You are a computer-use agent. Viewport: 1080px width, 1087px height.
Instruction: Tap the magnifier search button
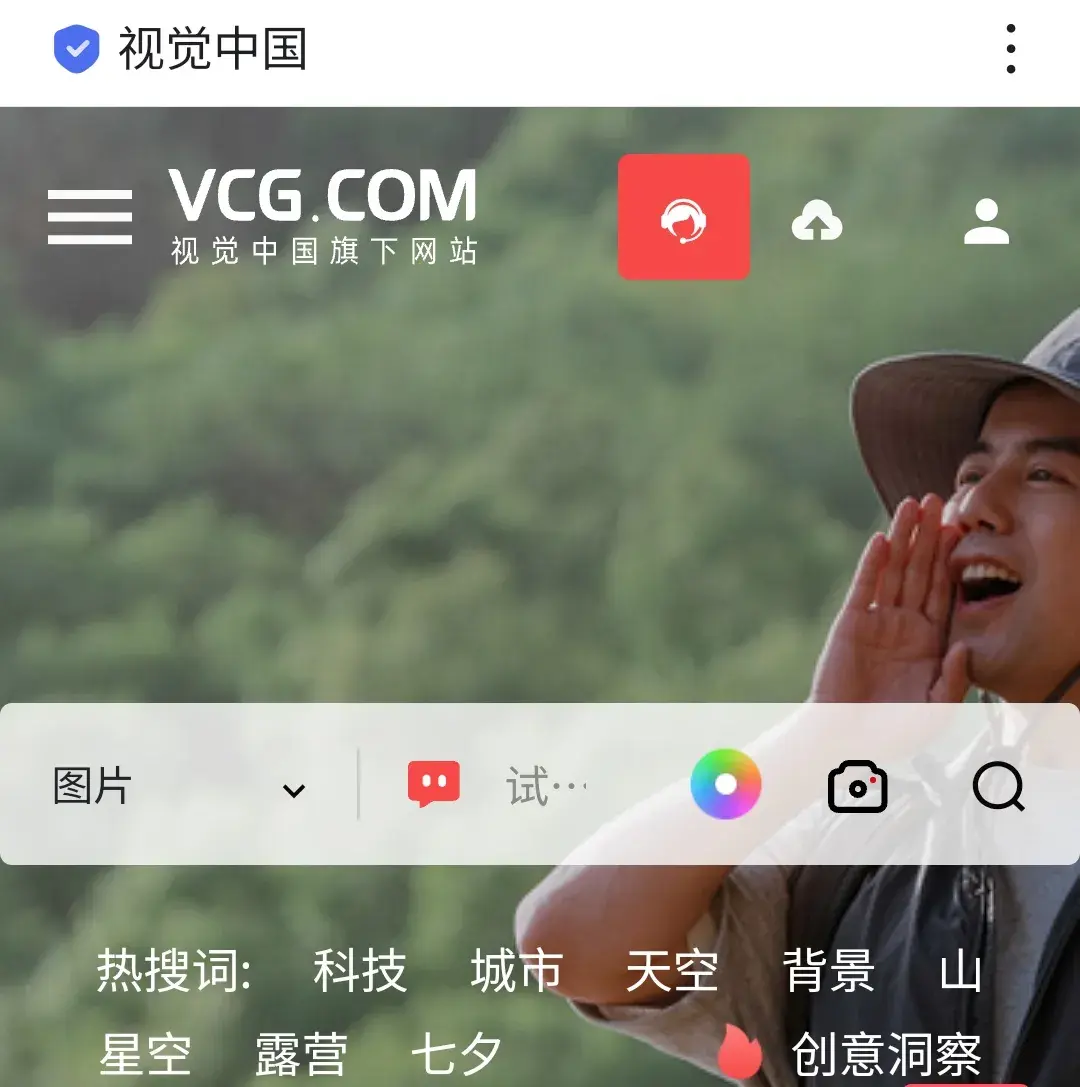click(x=998, y=787)
